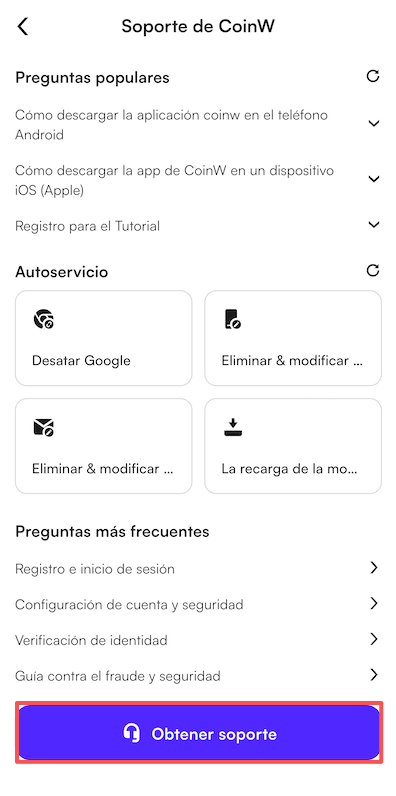The image size is (396, 796).
Task: Open the Eliminar & modificar card with phone icon
Action: 293,338
